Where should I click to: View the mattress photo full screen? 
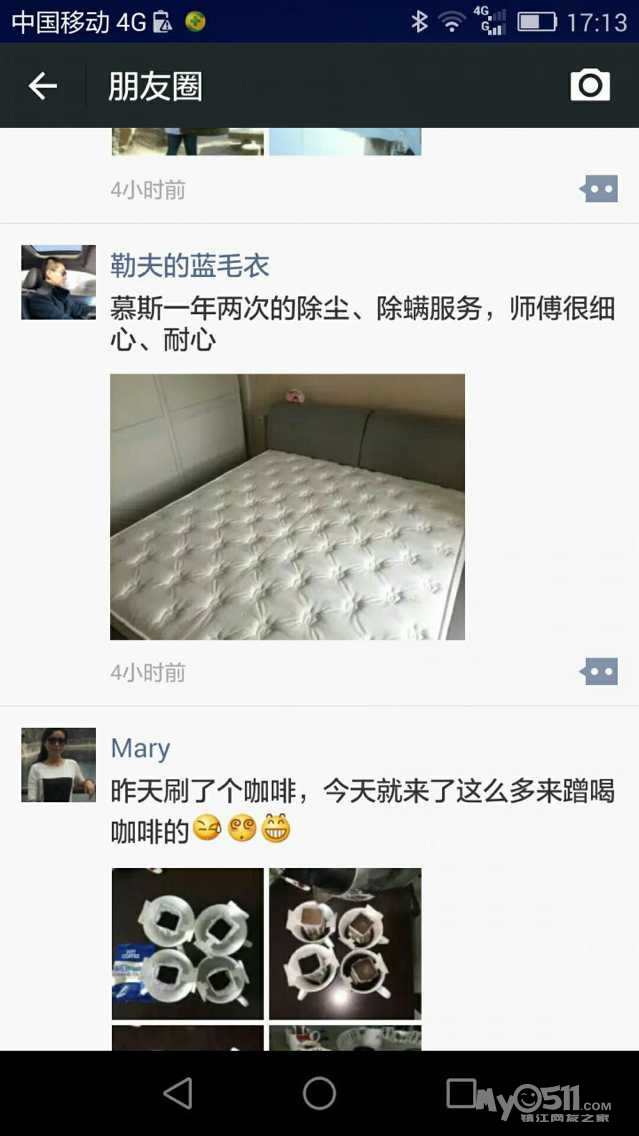click(x=287, y=507)
